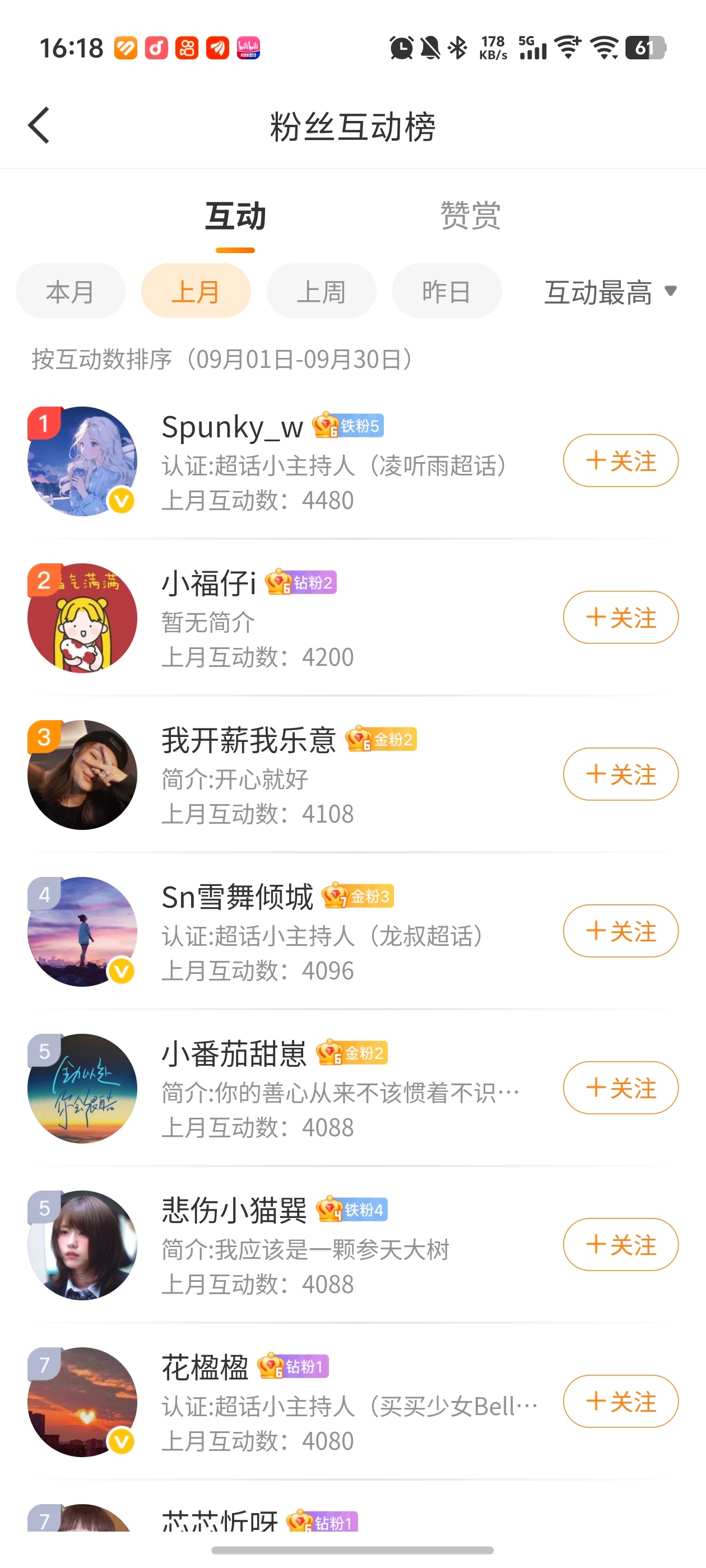Viewport: 706px width, 1568px height.
Task: Follow Sn雪舞倾城
Action: point(620,931)
